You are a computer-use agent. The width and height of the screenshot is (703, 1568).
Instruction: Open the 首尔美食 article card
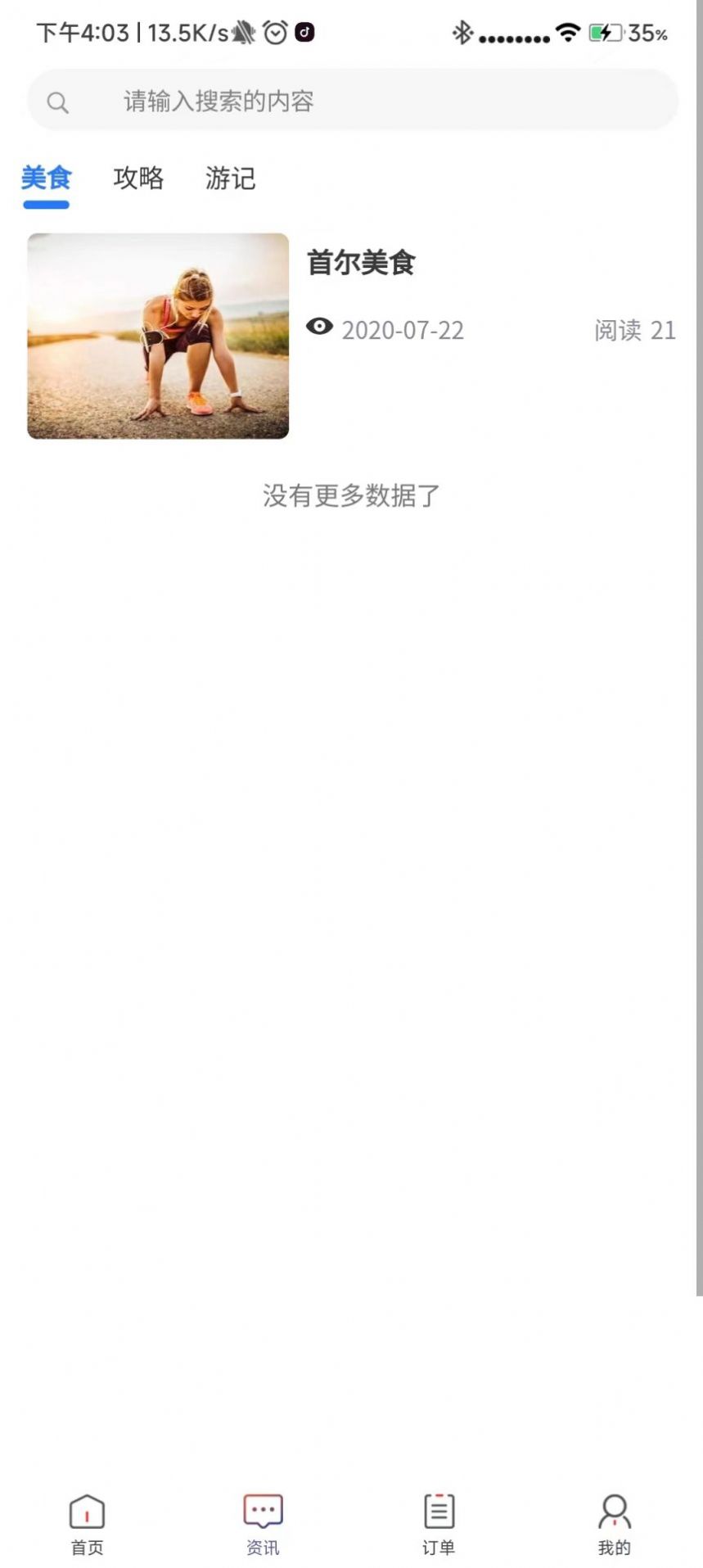tap(352, 336)
